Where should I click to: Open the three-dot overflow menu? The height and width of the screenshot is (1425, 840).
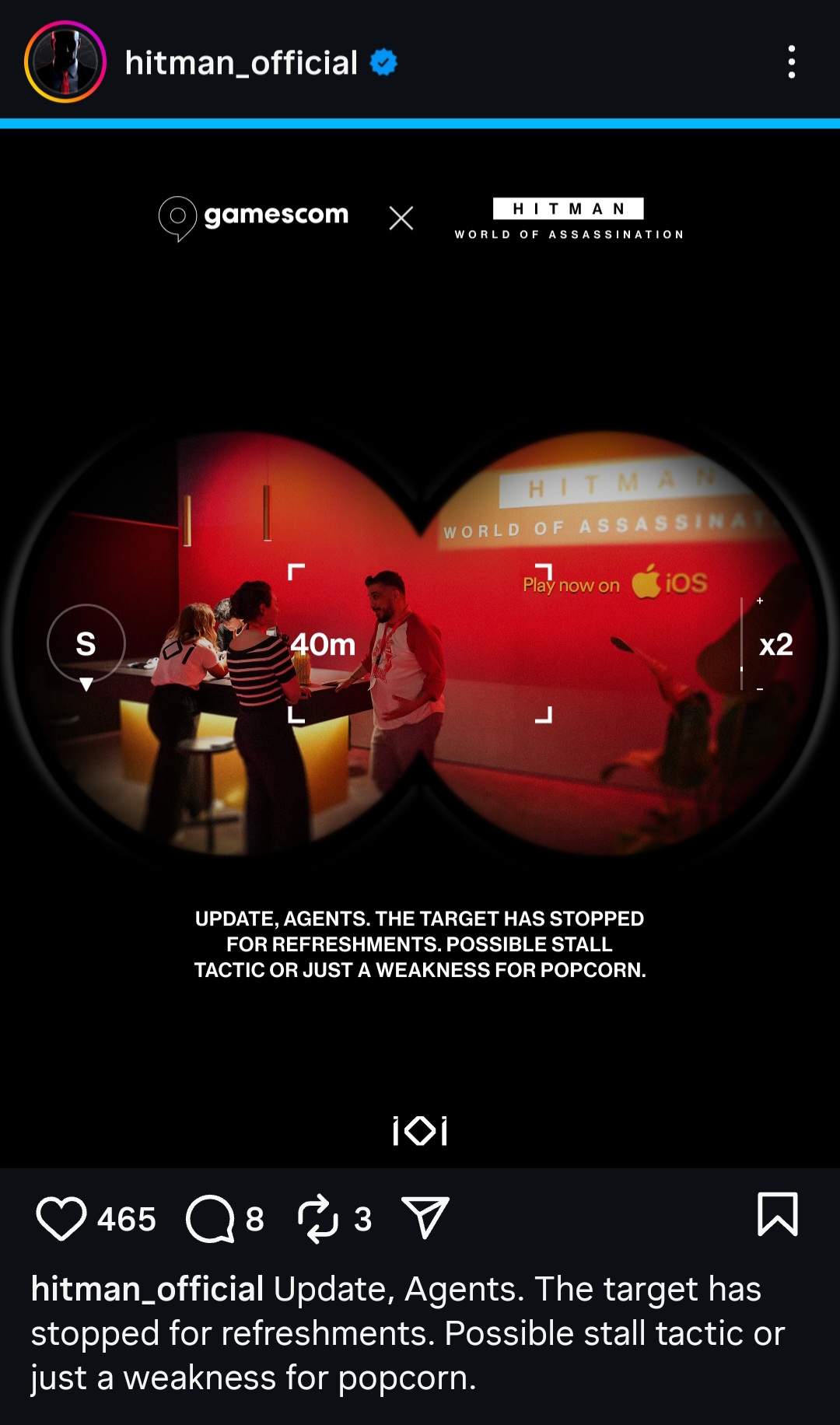pos(791,62)
